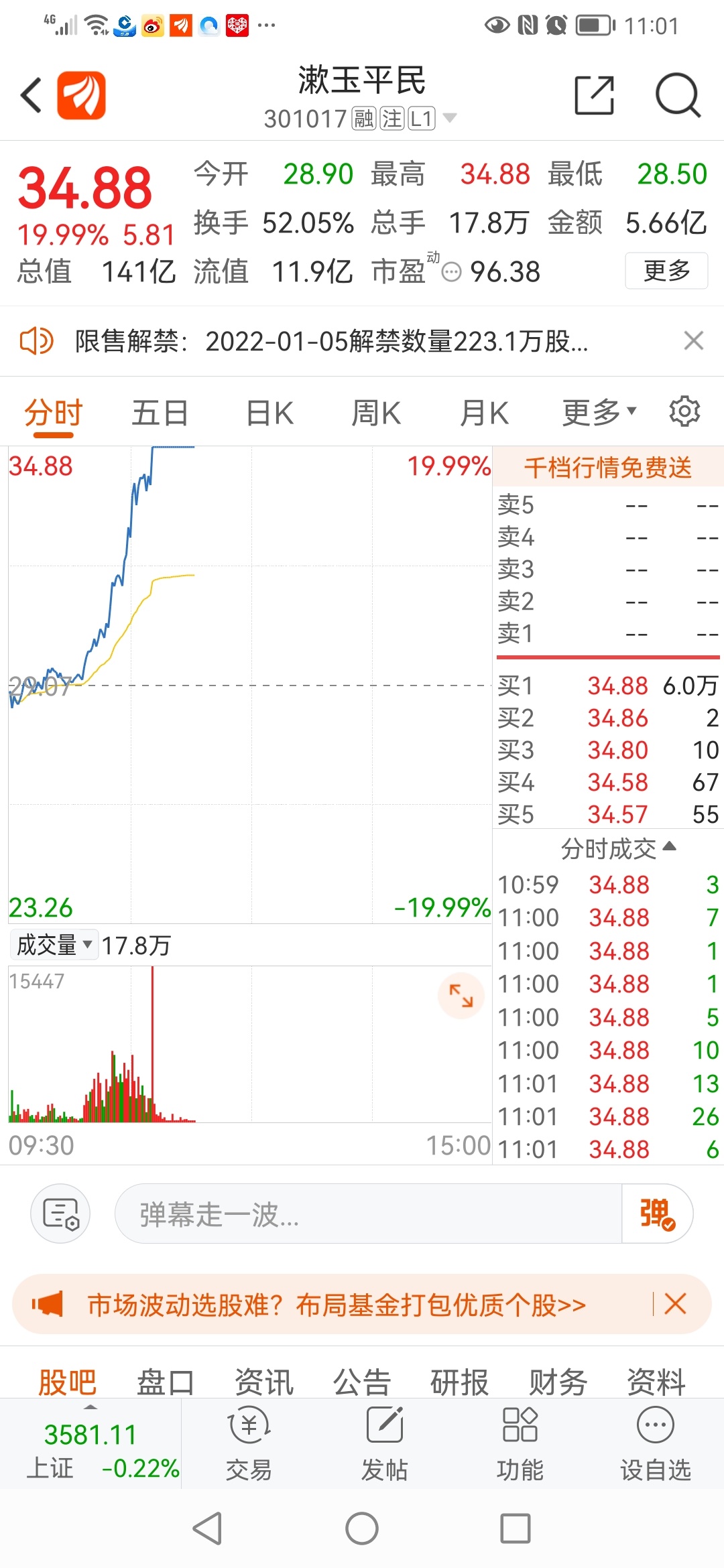The height and width of the screenshot is (1568, 724).
Task: Open chart settings gear
Action: [684, 411]
